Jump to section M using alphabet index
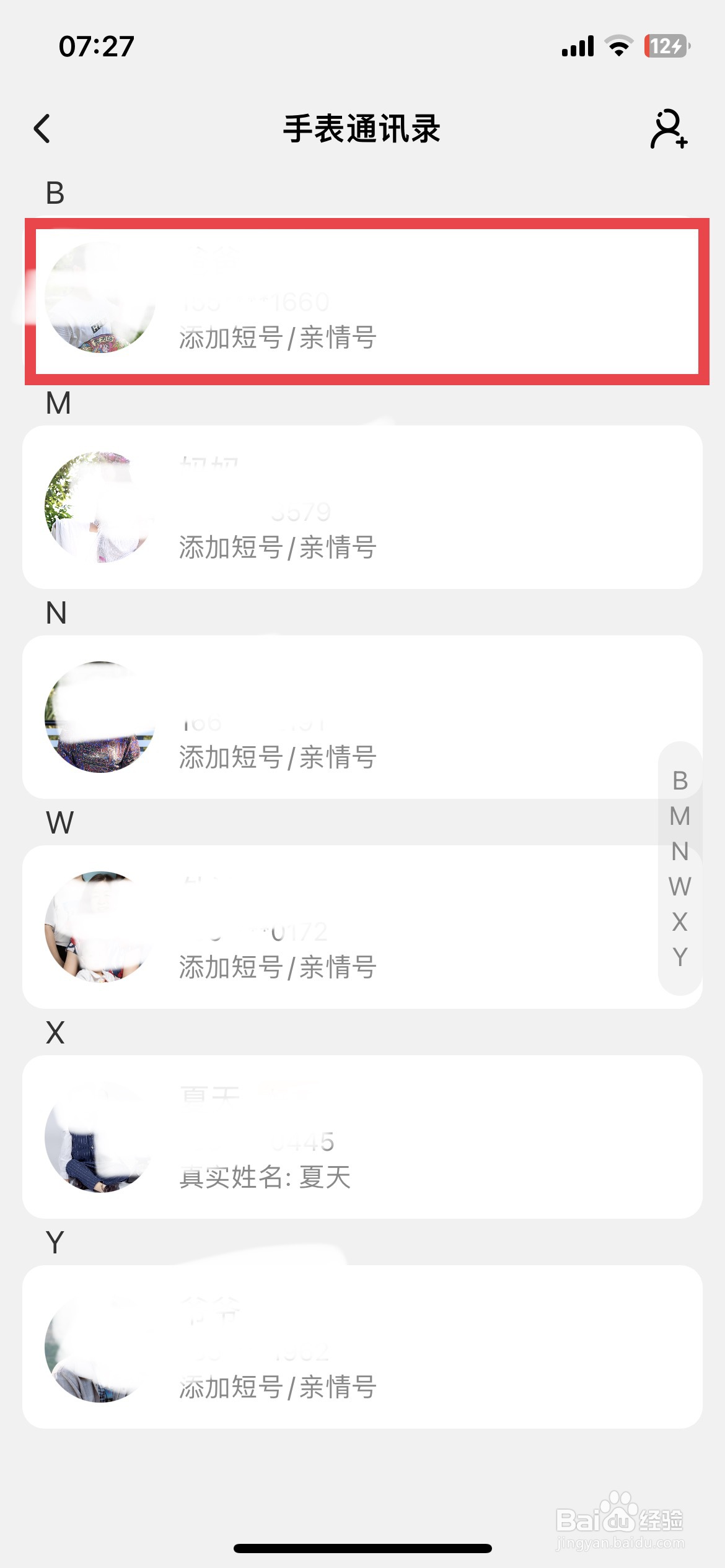The width and height of the screenshot is (725, 1568). click(679, 817)
